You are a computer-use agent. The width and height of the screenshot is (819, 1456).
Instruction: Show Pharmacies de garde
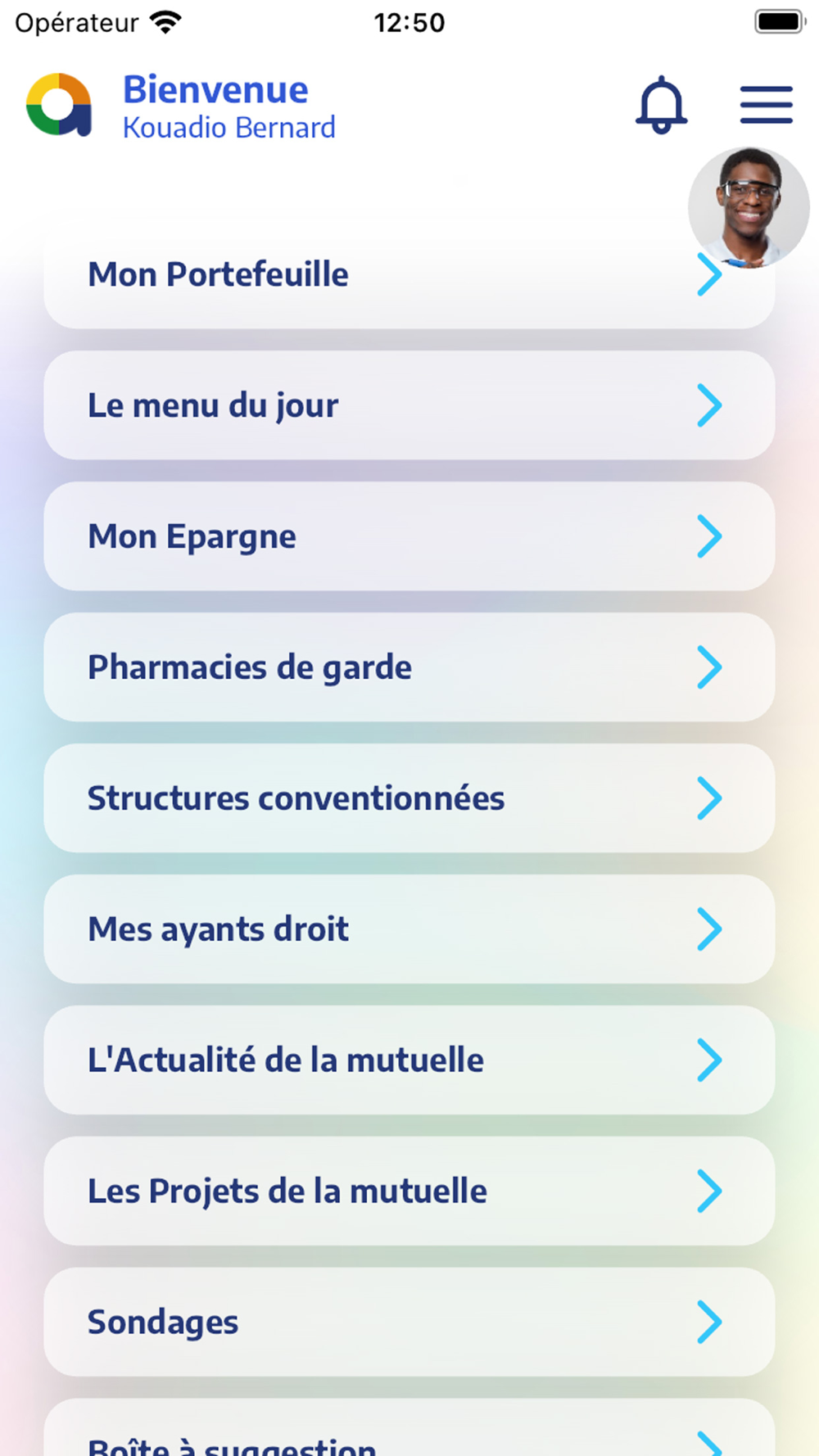pyautogui.click(x=409, y=667)
